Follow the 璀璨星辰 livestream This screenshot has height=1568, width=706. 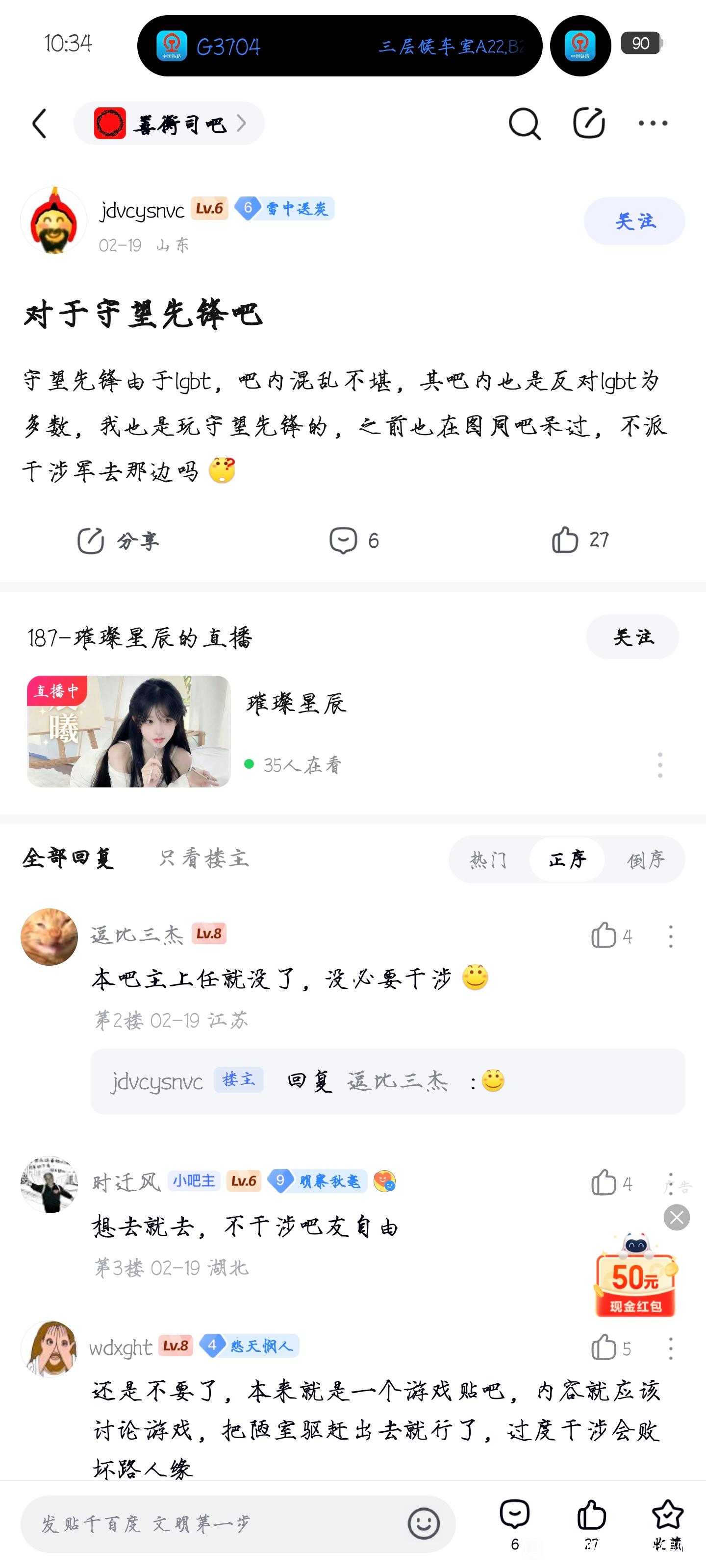[x=632, y=637]
